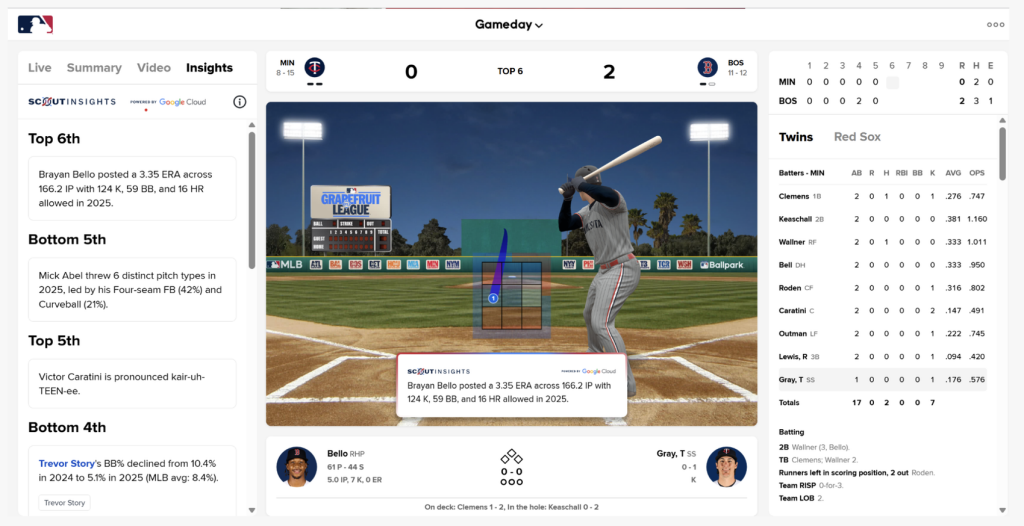Open the Boston Red Sox team logo
The width and height of the screenshot is (1024, 526).
pos(707,68)
